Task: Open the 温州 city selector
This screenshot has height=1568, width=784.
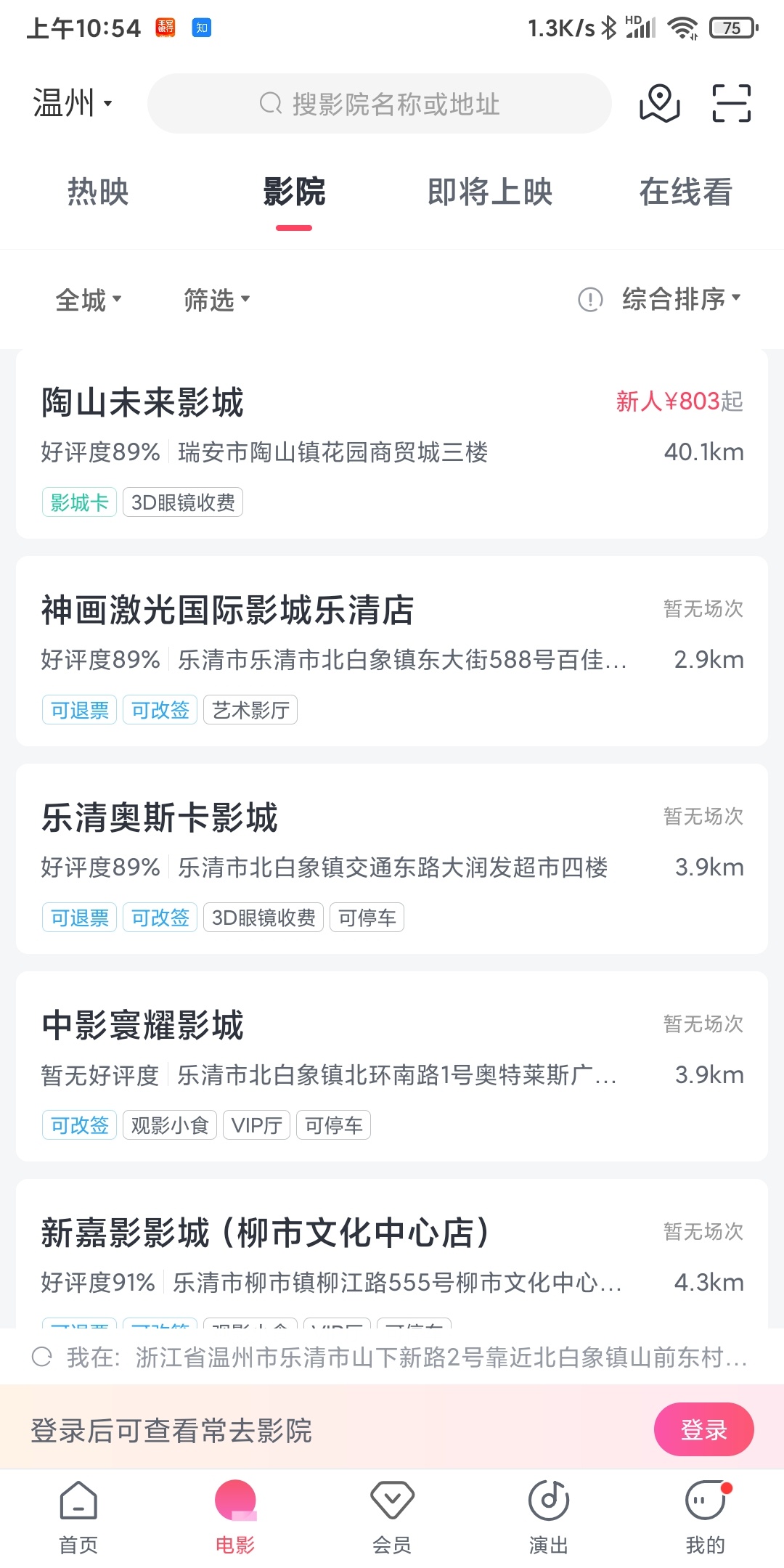Action: coord(73,103)
